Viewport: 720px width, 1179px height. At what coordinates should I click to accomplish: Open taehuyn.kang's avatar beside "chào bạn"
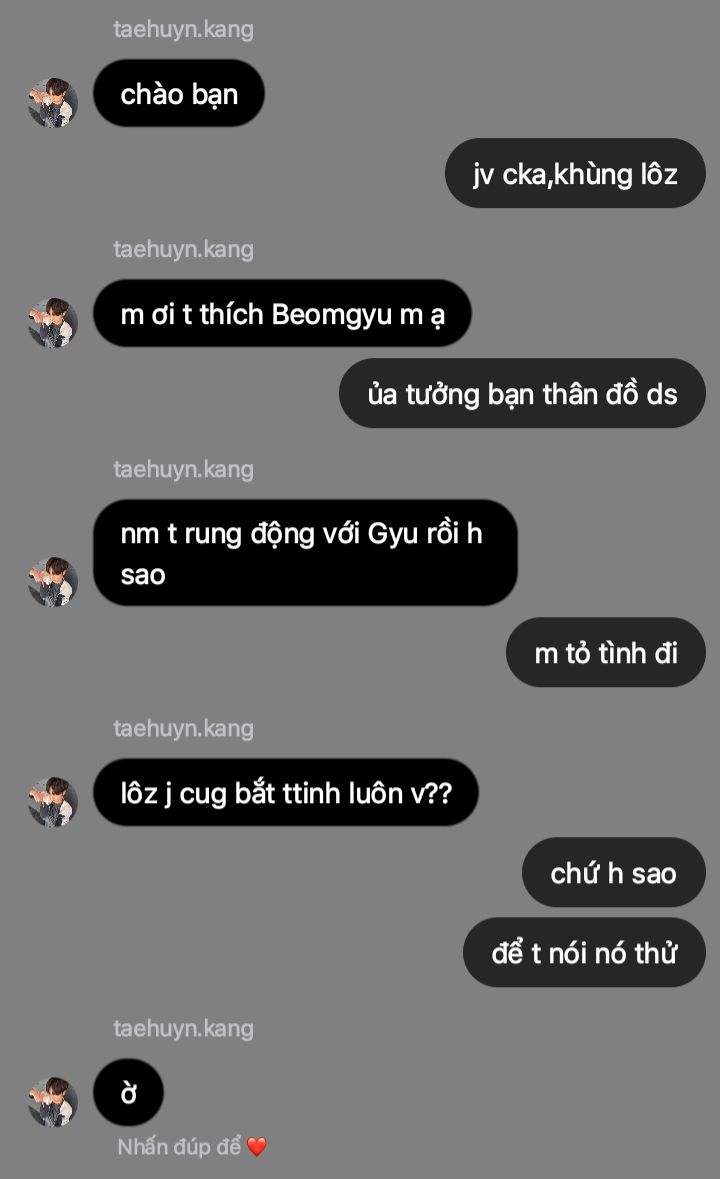coord(52,102)
